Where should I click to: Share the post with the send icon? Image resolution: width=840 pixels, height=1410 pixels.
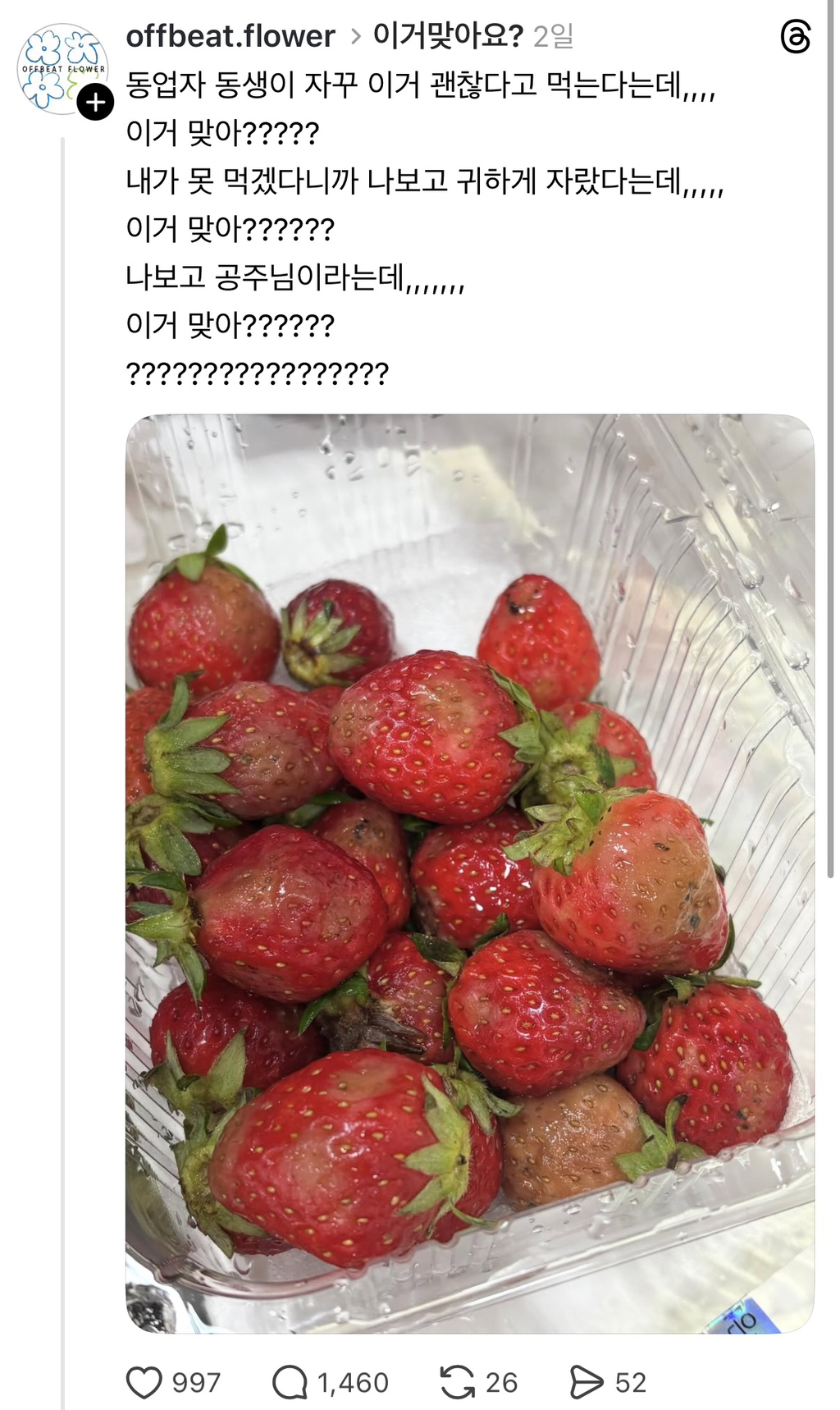[586, 1382]
